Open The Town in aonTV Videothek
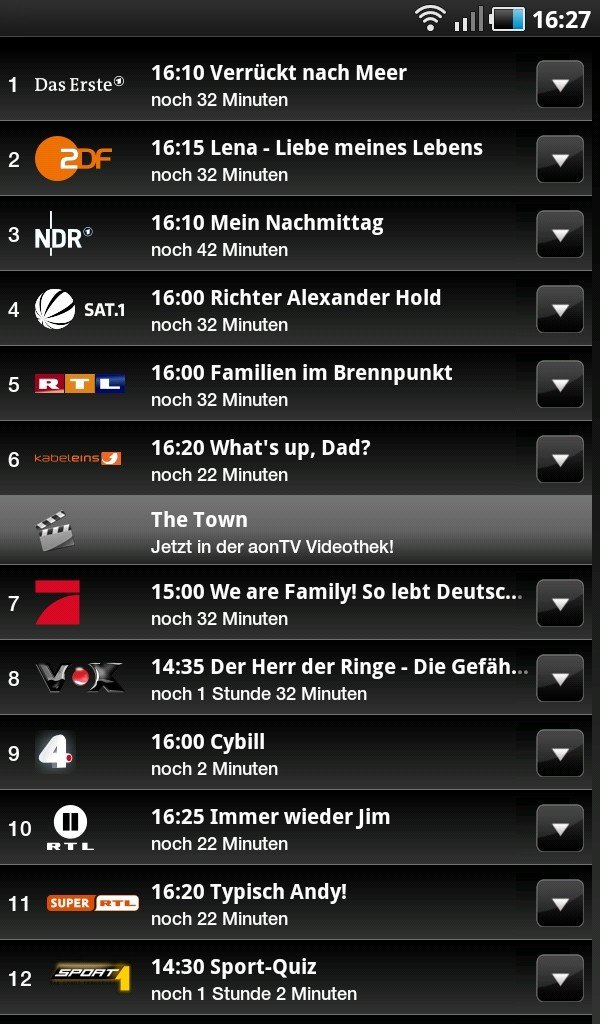The height and width of the screenshot is (1024, 600). pos(296,531)
